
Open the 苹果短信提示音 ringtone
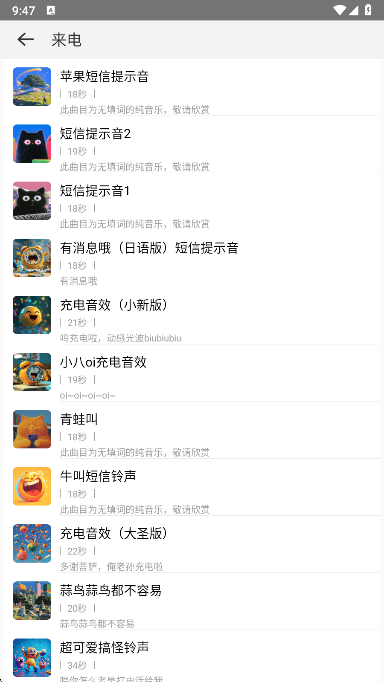[192, 87]
